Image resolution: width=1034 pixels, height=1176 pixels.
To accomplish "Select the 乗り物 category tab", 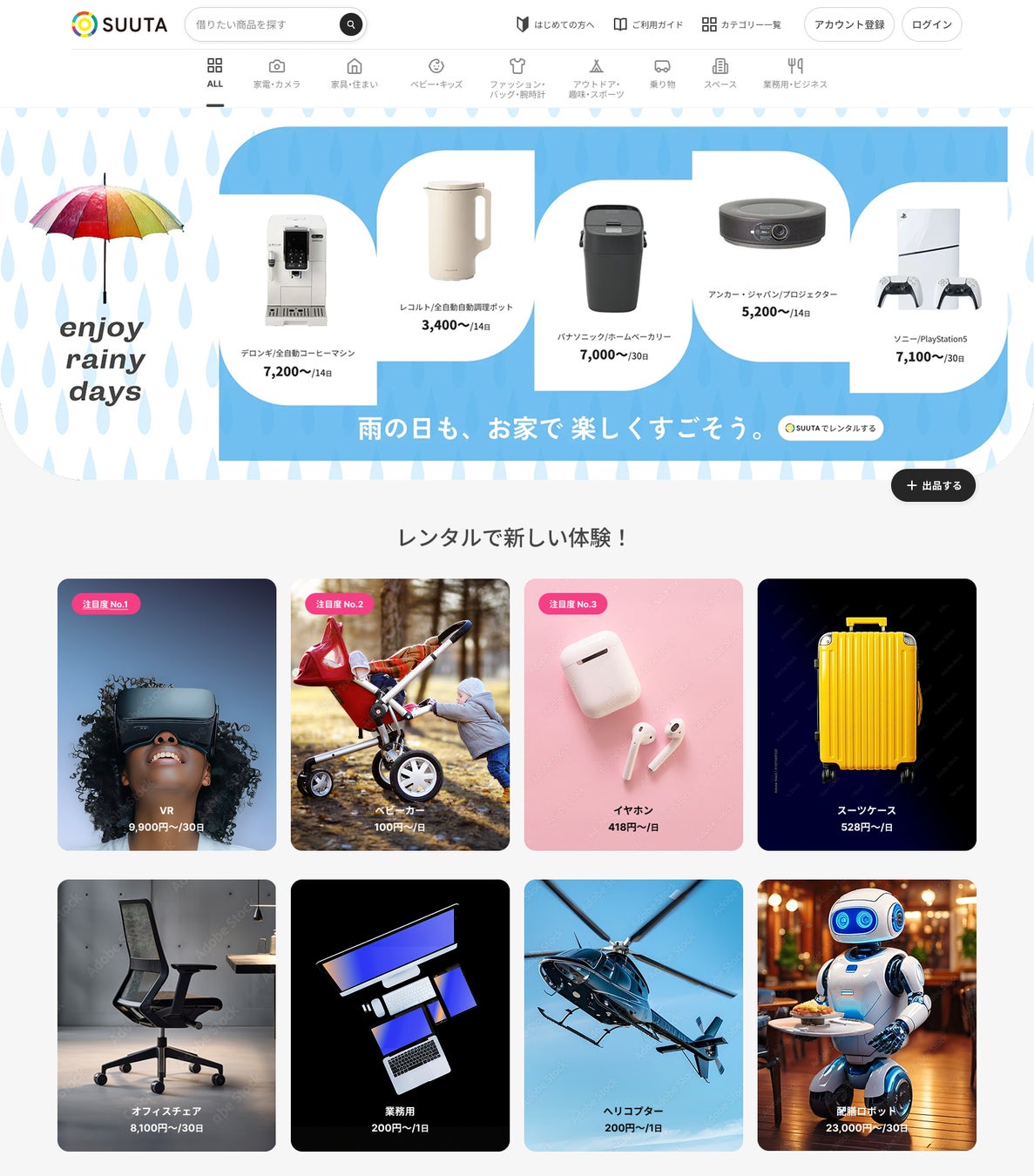I will (662, 74).
